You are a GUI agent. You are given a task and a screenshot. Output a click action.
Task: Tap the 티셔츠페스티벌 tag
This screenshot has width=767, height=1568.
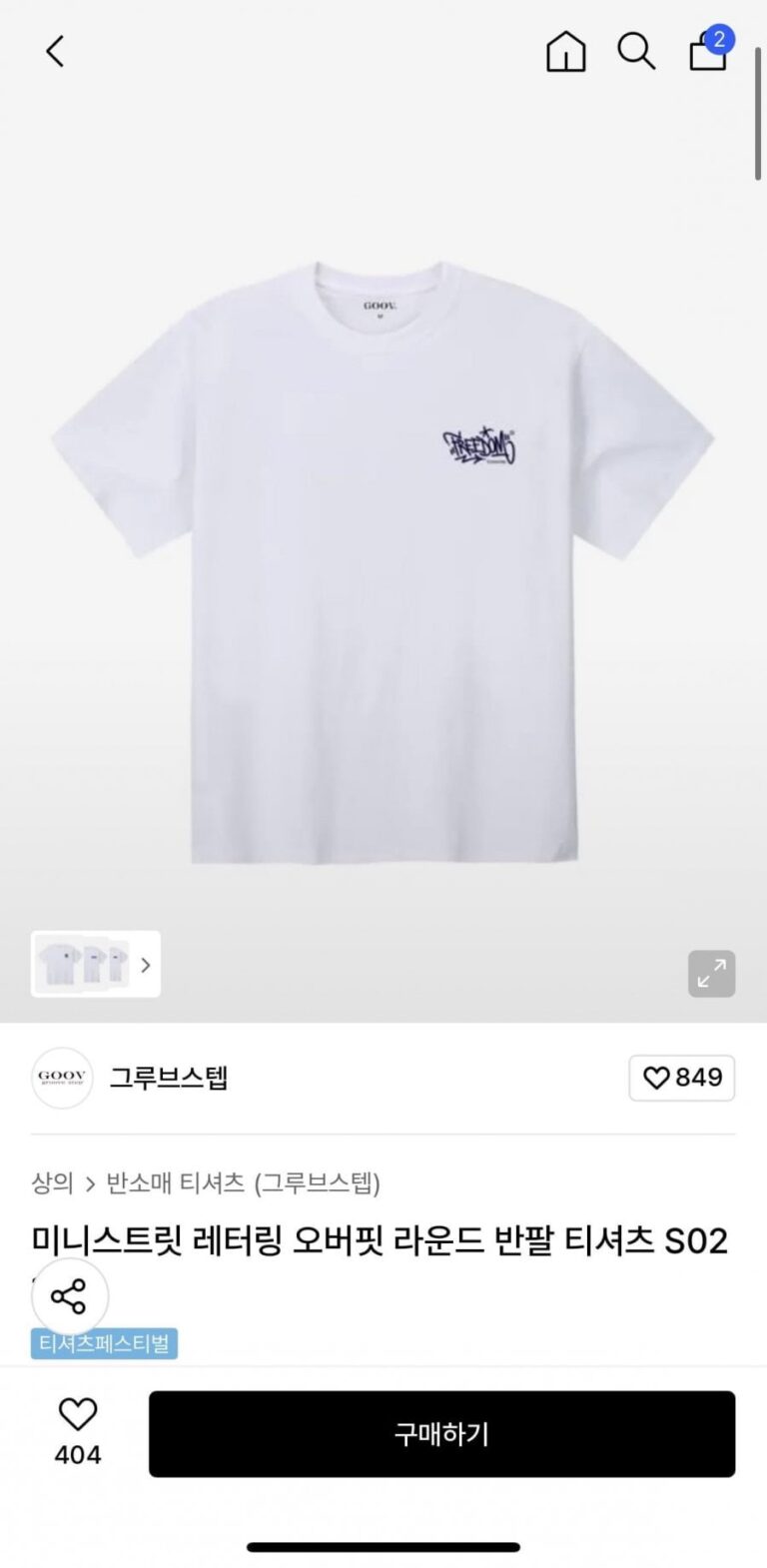tap(104, 1343)
